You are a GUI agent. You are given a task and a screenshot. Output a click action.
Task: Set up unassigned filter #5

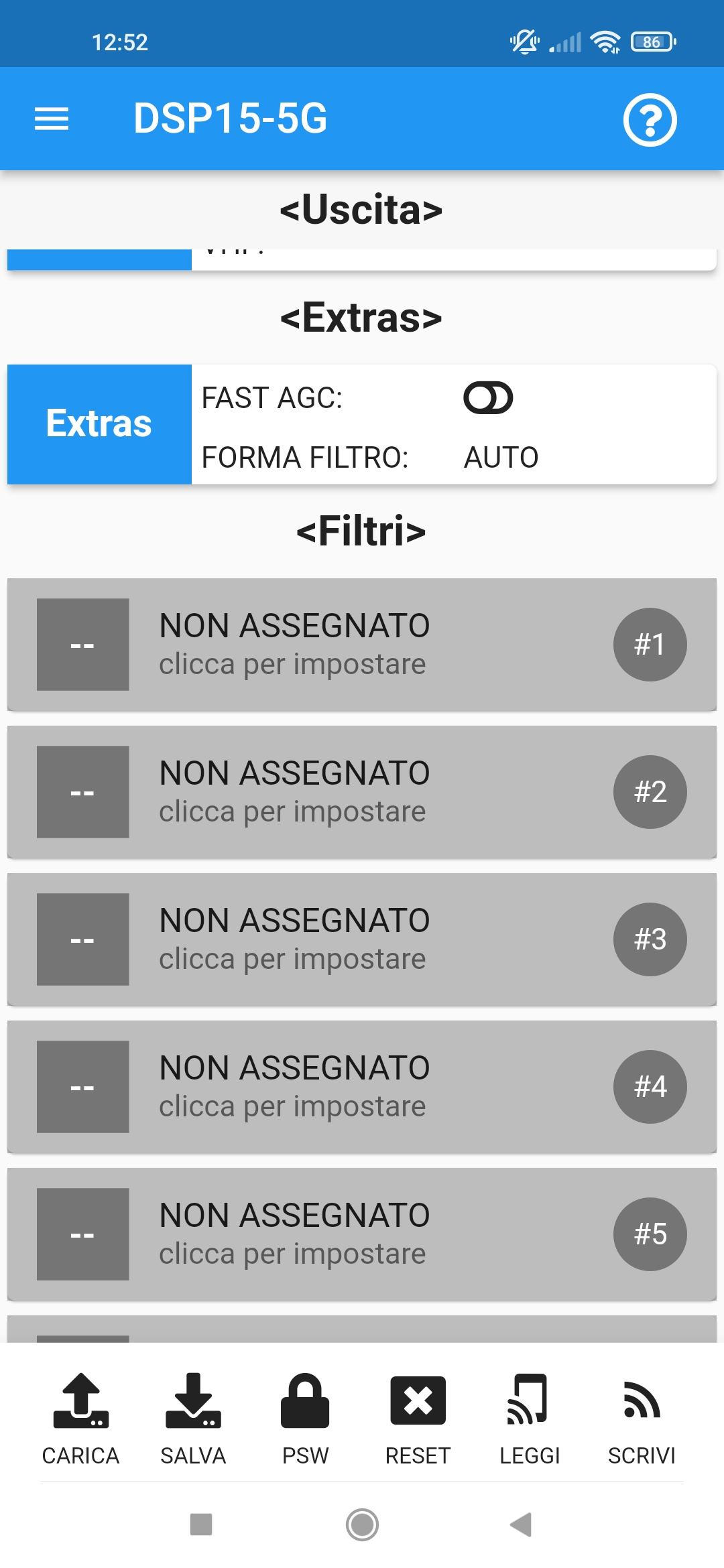point(362,1234)
